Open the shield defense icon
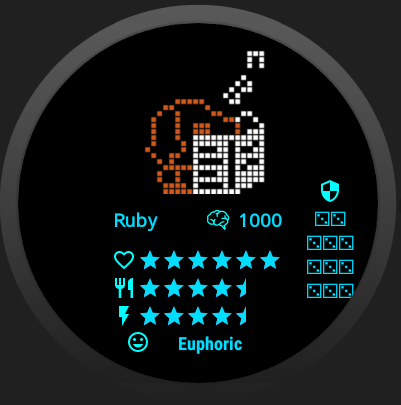Screen dimensions: 401x405 pos(330,191)
